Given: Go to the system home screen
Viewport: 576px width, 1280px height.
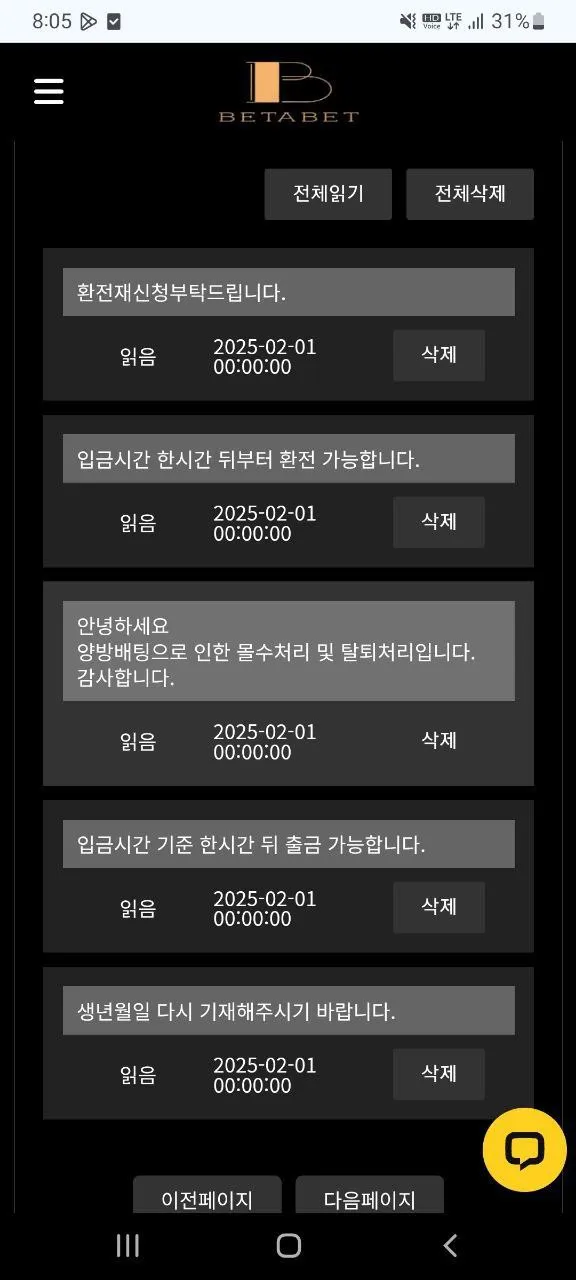Looking at the screenshot, I should [x=288, y=1245].
